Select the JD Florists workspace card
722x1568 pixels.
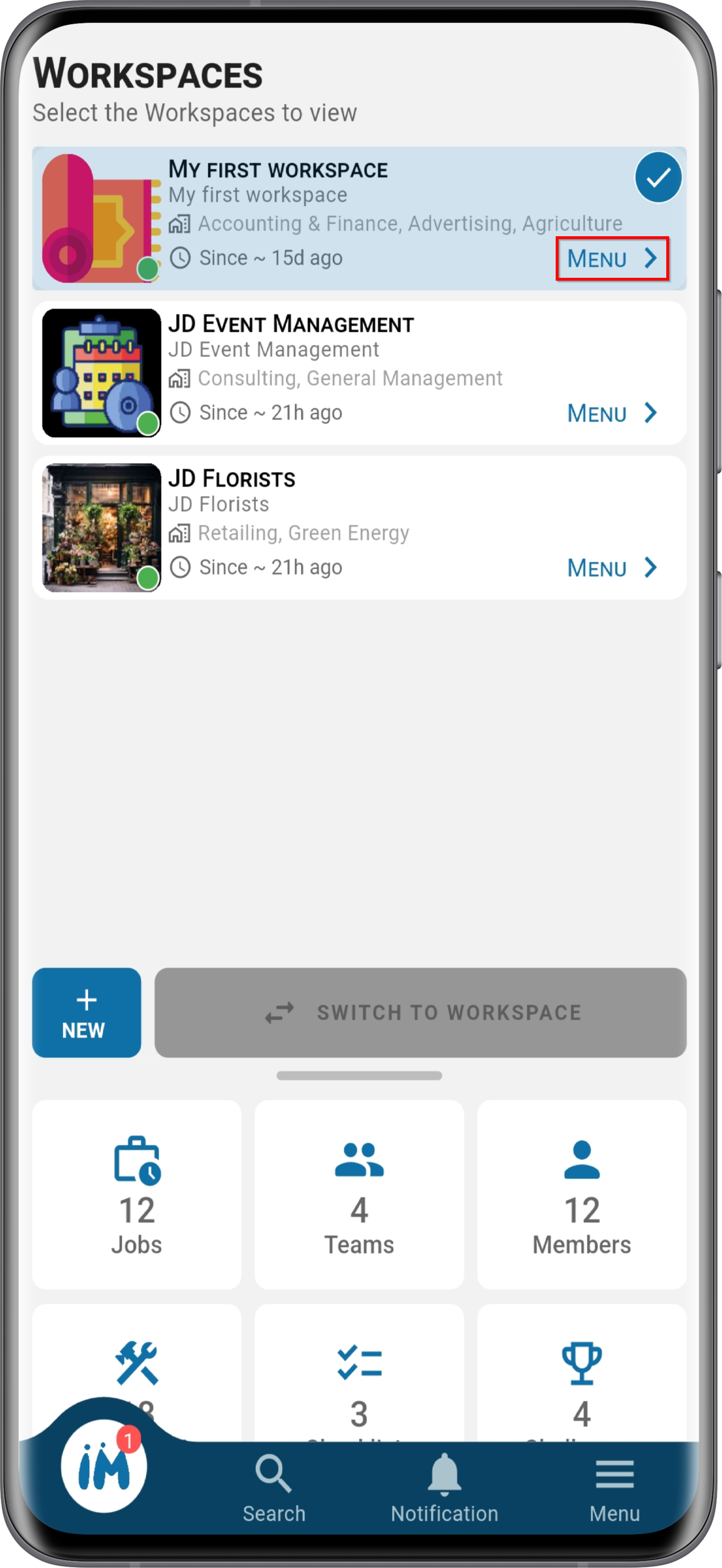click(x=359, y=527)
